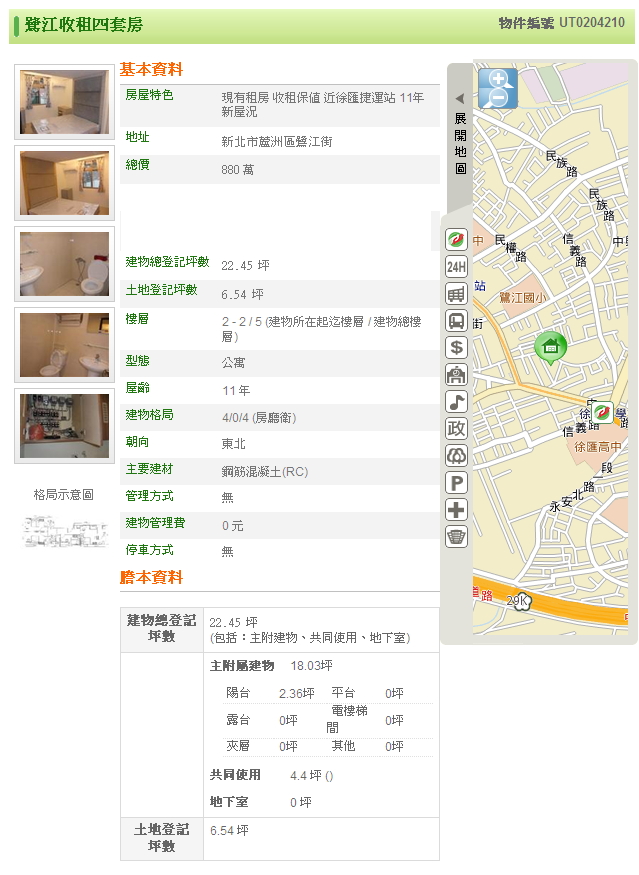View the bathroom photo with shower and toilet

coord(65,264)
